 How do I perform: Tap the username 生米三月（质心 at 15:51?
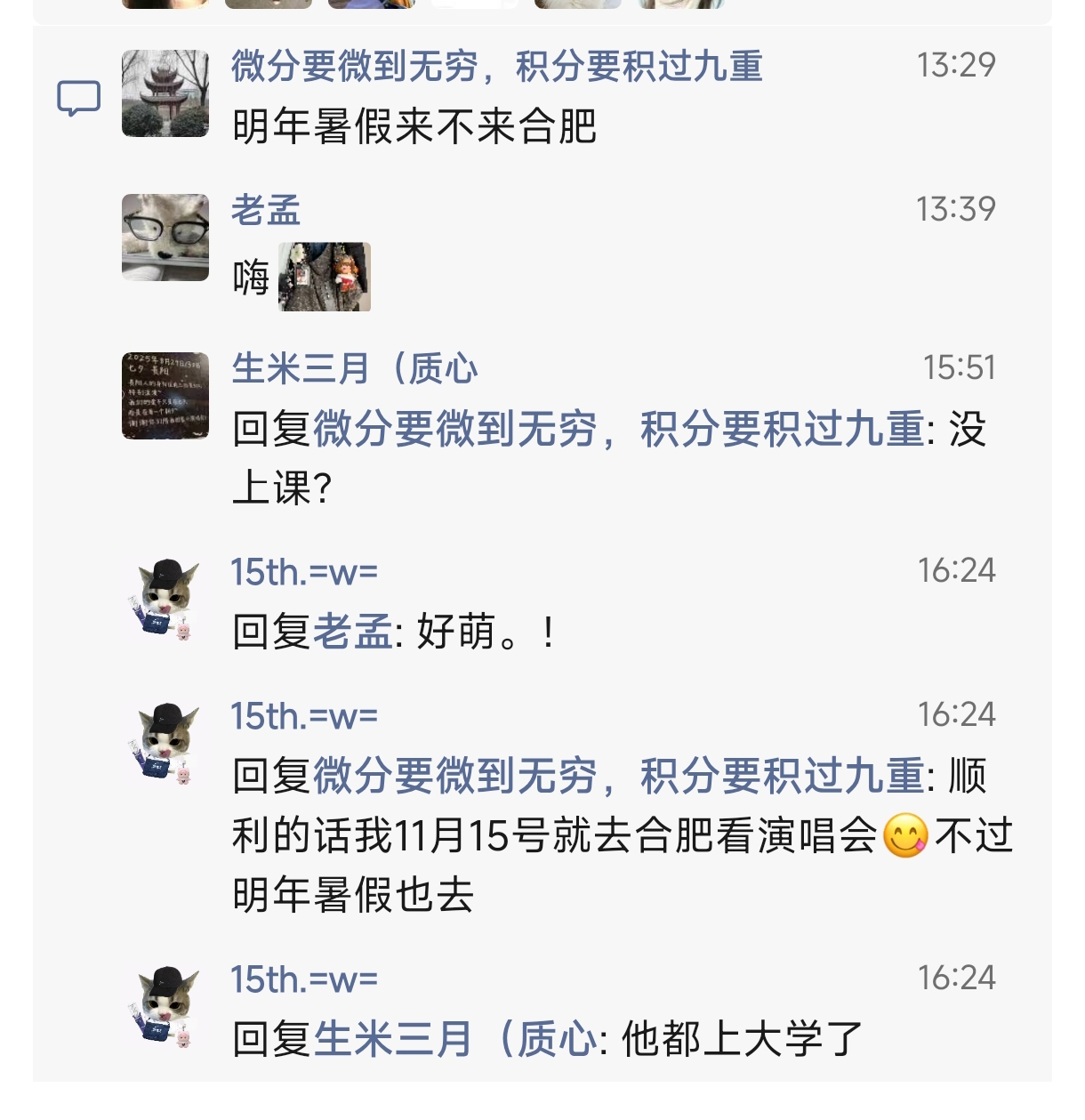coord(355,368)
